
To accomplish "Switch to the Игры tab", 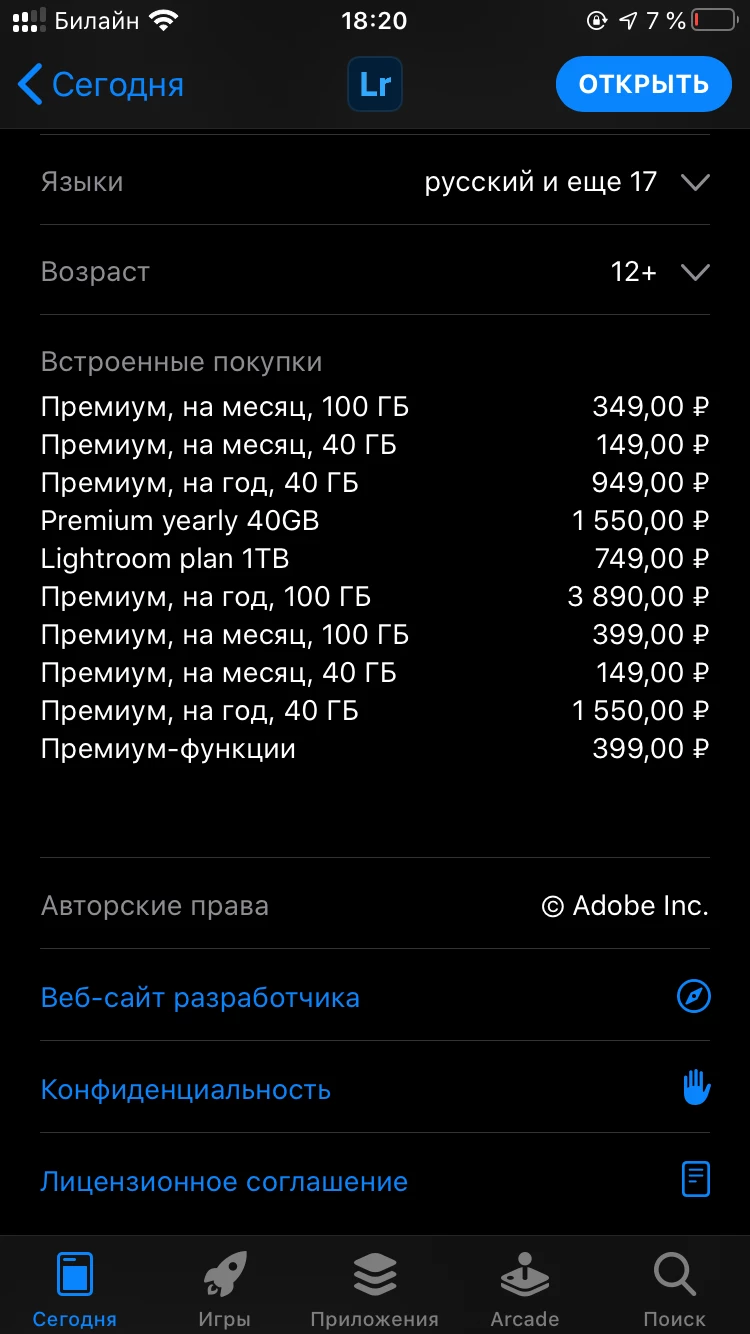I will pyautogui.click(x=224, y=1288).
